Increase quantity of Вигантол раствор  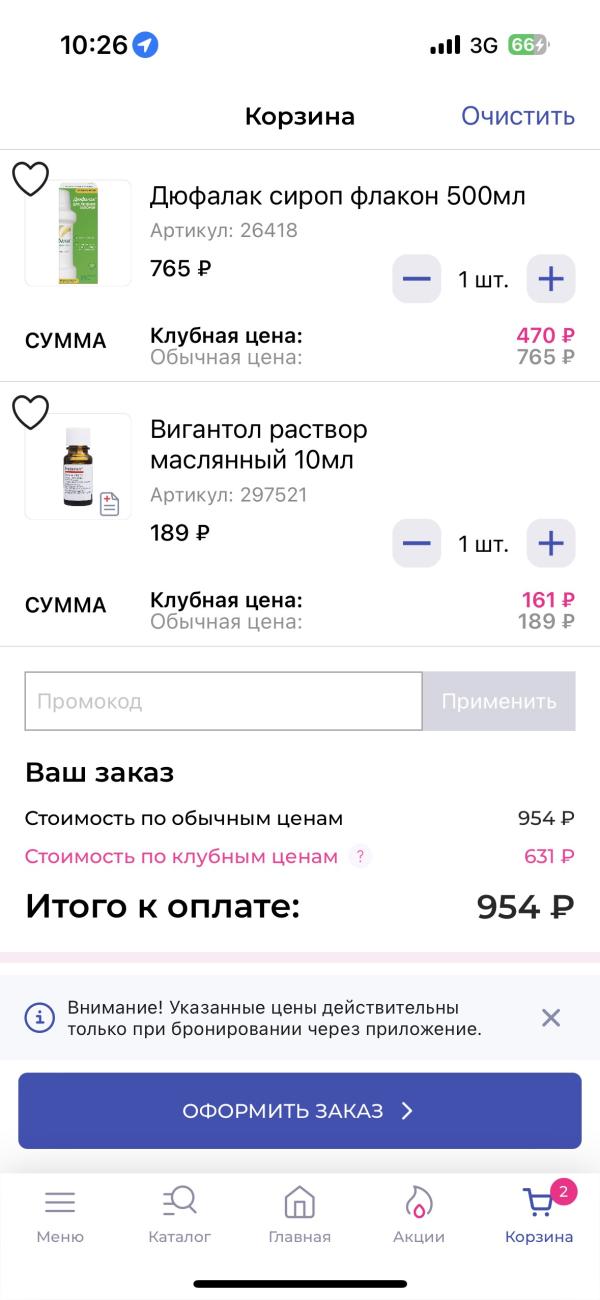tap(551, 544)
